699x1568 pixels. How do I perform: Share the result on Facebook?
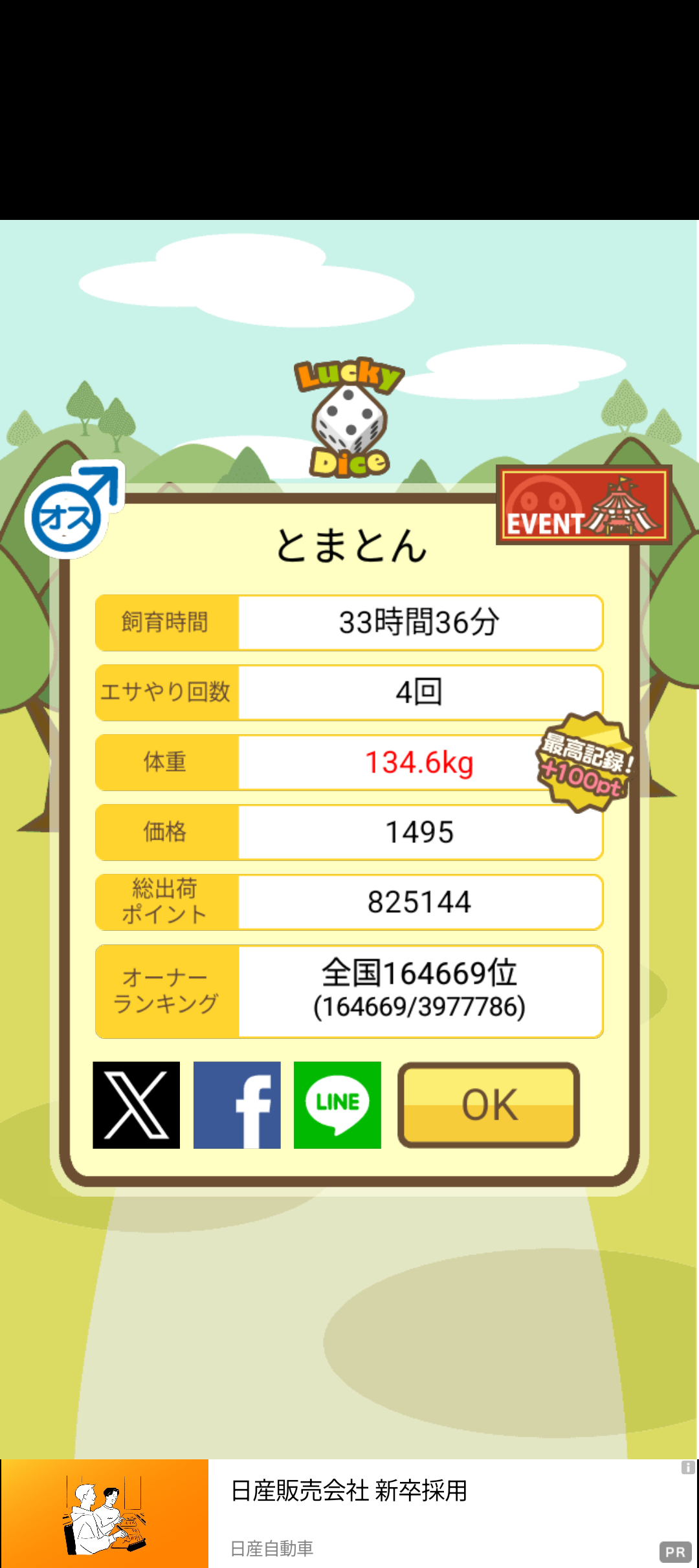tap(237, 1105)
